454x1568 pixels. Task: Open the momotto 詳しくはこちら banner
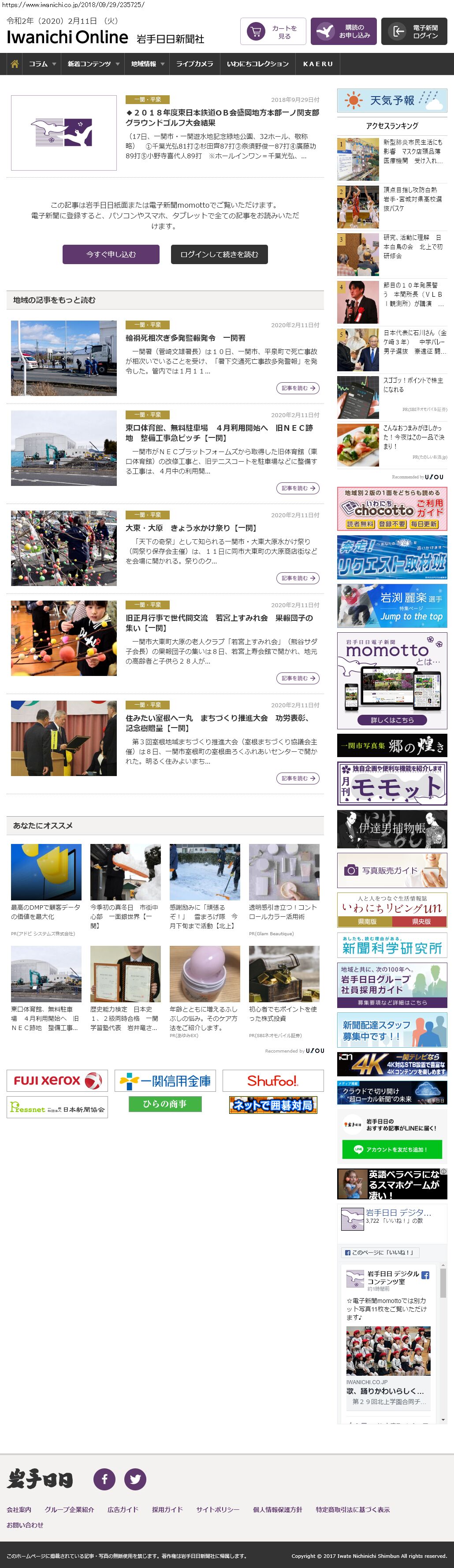[x=392, y=720]
